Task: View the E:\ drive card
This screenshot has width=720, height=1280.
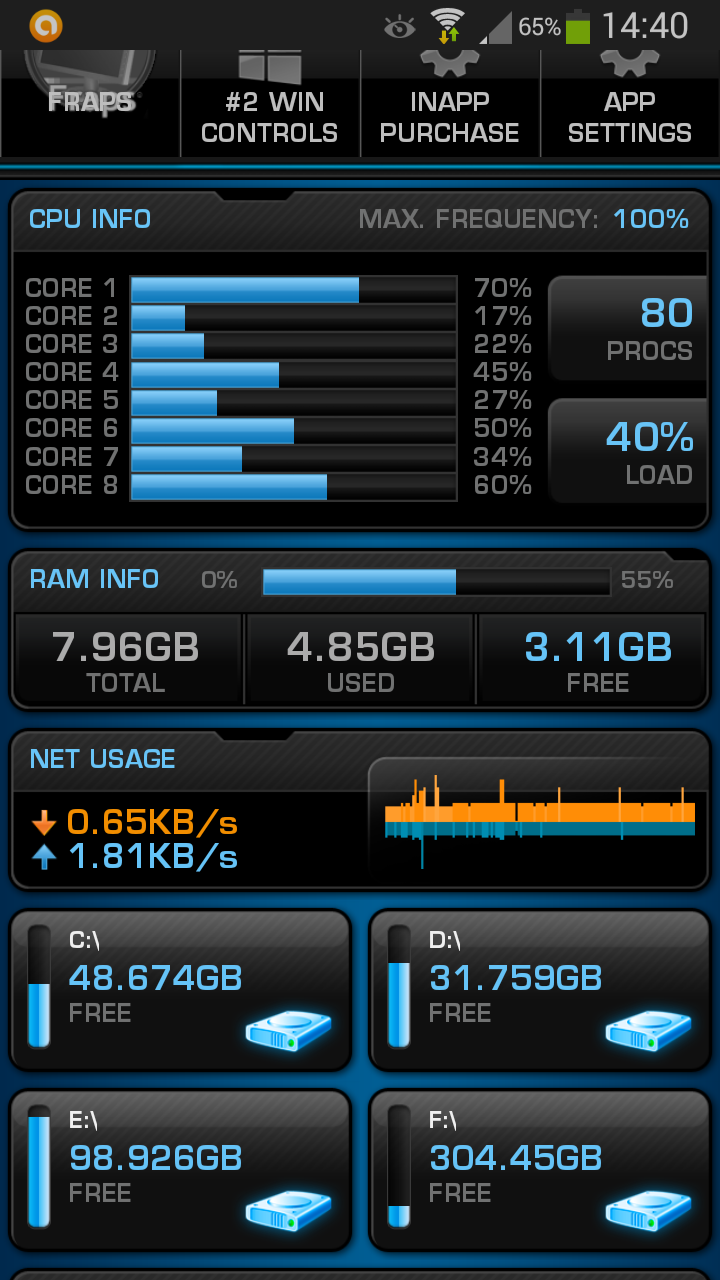Action: pyautogui.click(x=181, y=1169)
